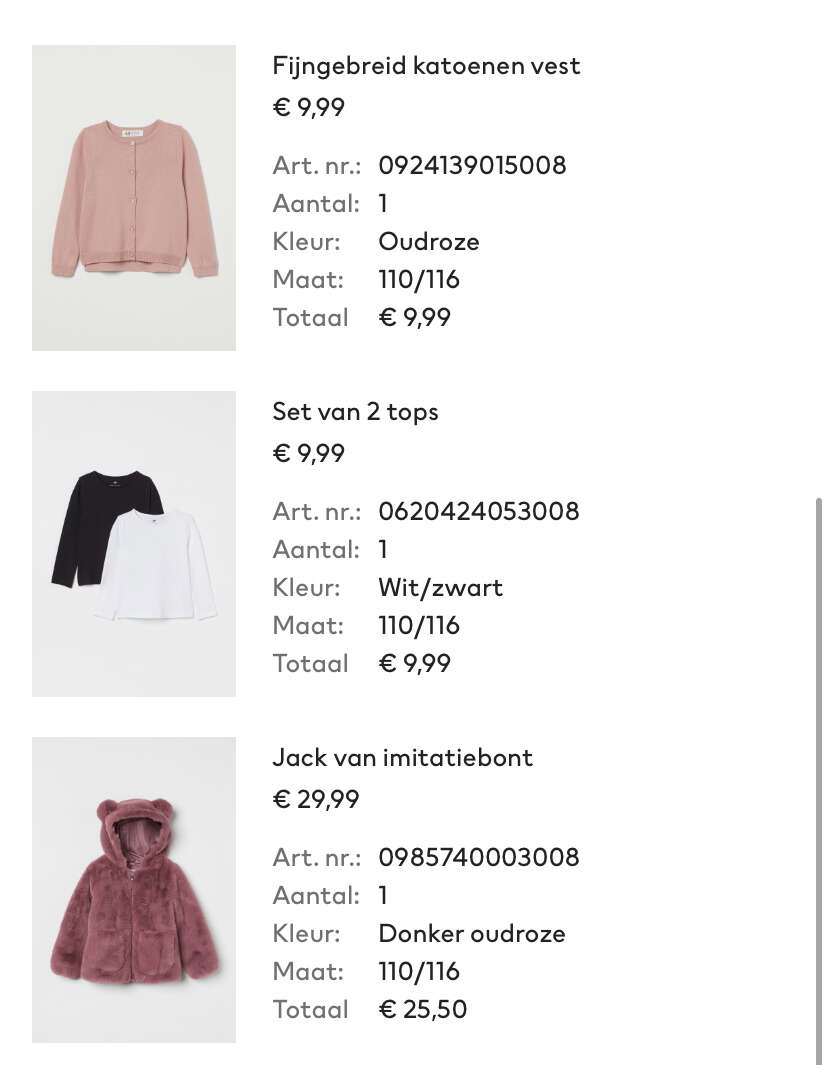
Task: Open the Jack van imitatiebont product image
Action: [x=134, y=890]
